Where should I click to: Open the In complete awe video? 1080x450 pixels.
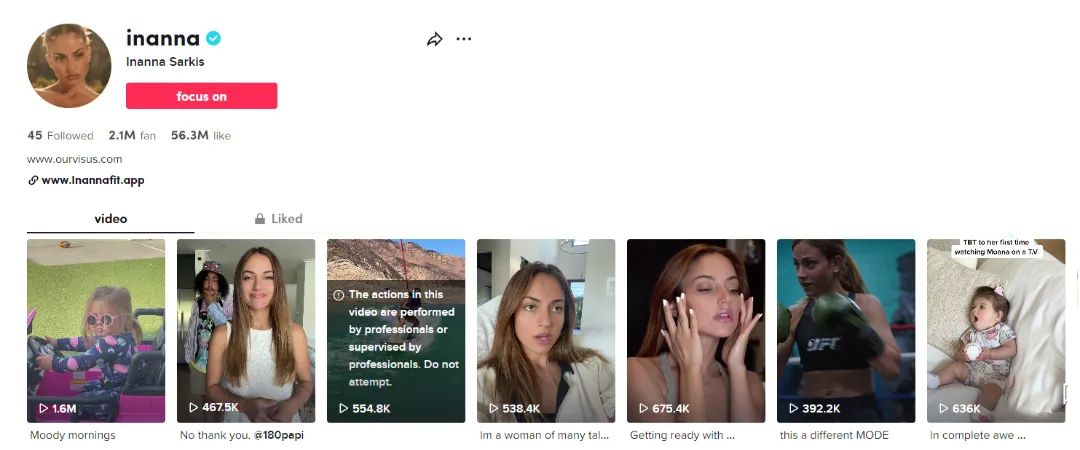click(x=996, y=330)
